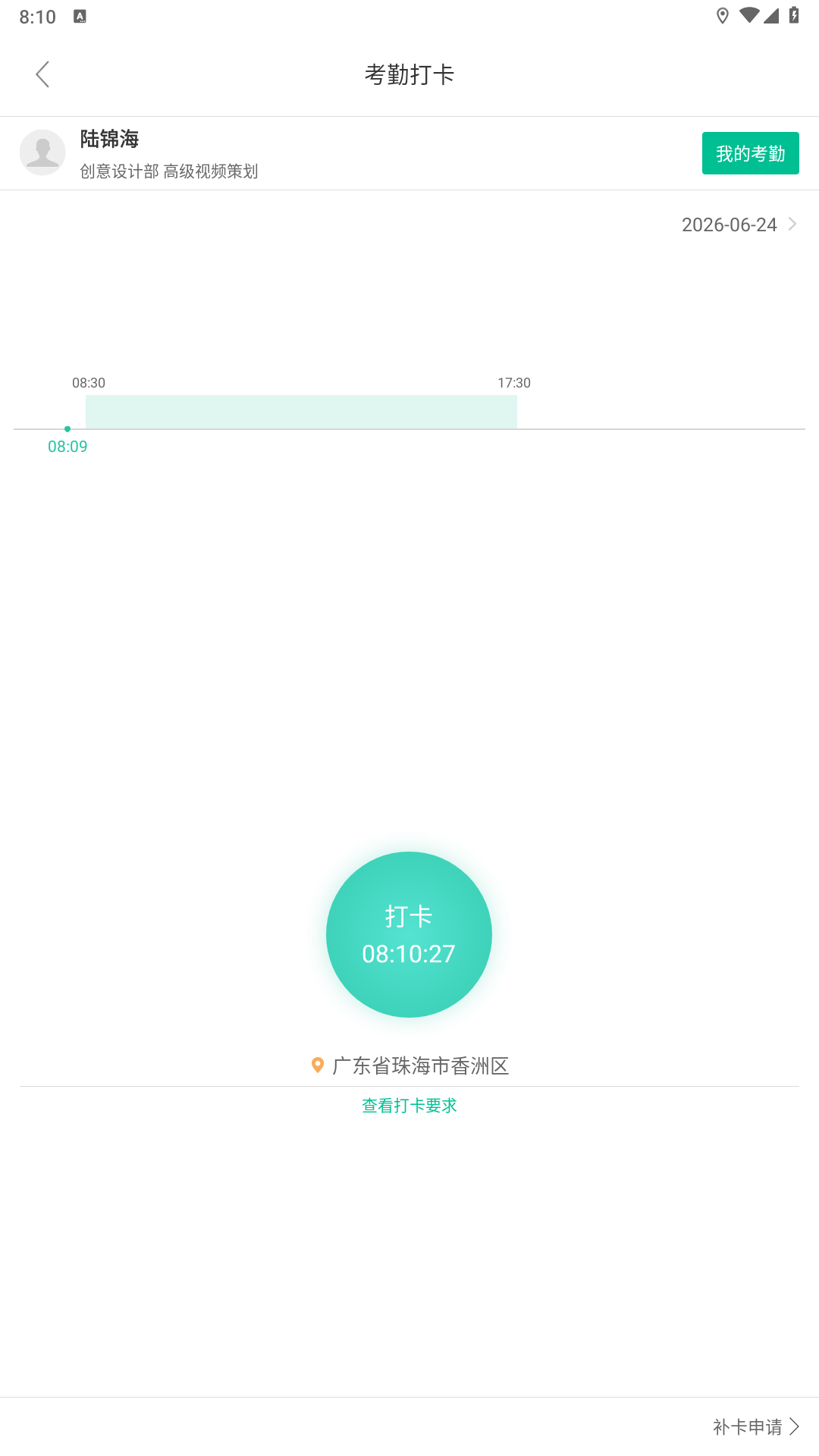Tap the round 打卡 clock-in button
The width and height of the screenshot is (819, 1456).
(409, 934)
